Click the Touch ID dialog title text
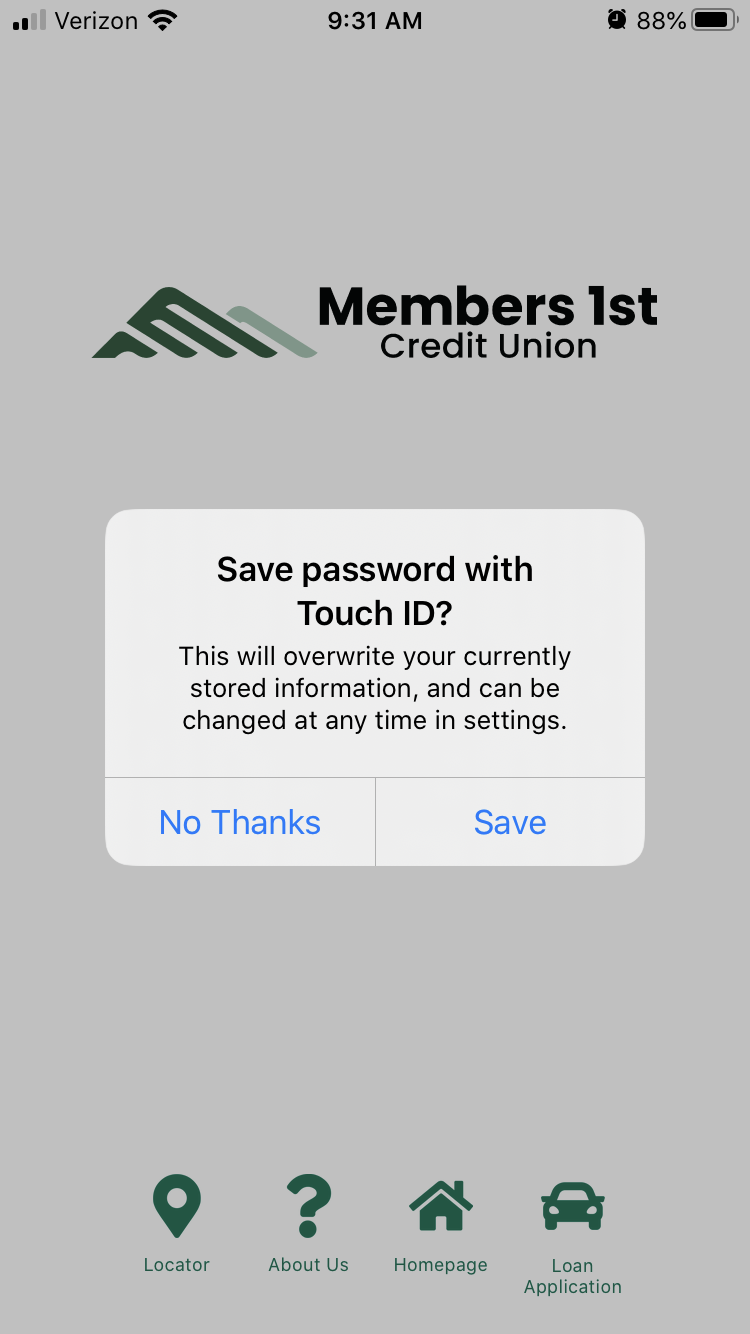The image size is (750, 1334). (375, 590)
